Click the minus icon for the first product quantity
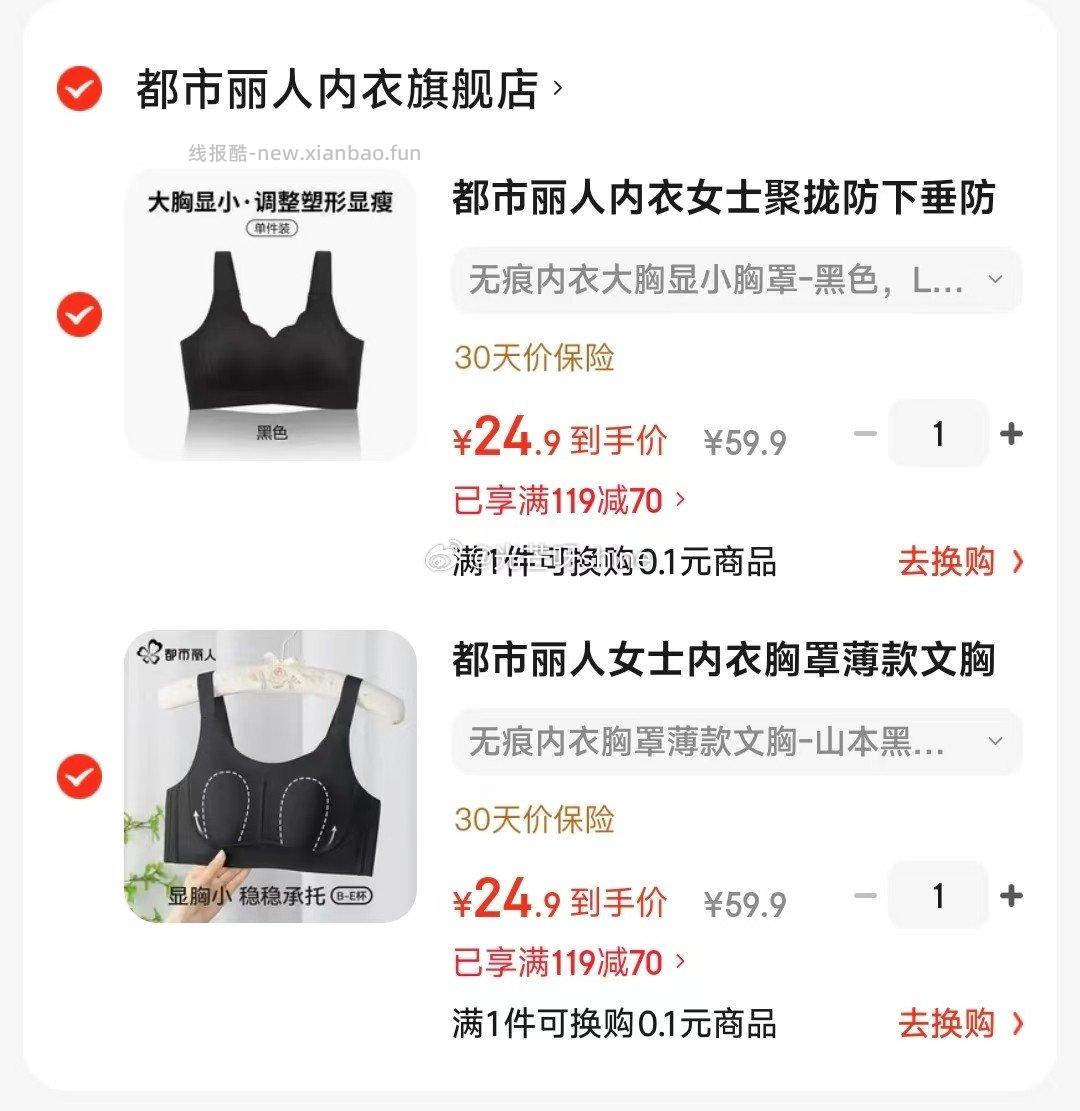The height and width of the screenshot is (1111, 1080). [x=865, y=433]
